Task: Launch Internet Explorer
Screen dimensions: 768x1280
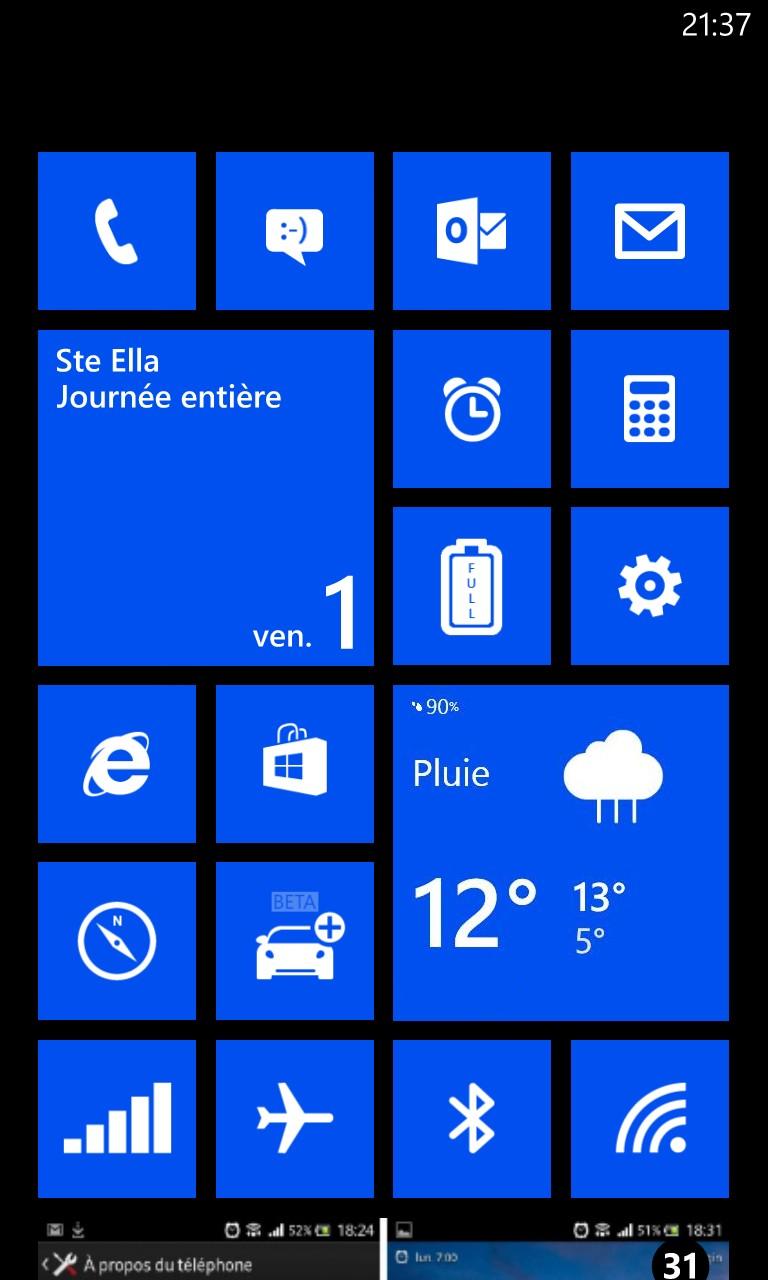Action: click(117, 764)
